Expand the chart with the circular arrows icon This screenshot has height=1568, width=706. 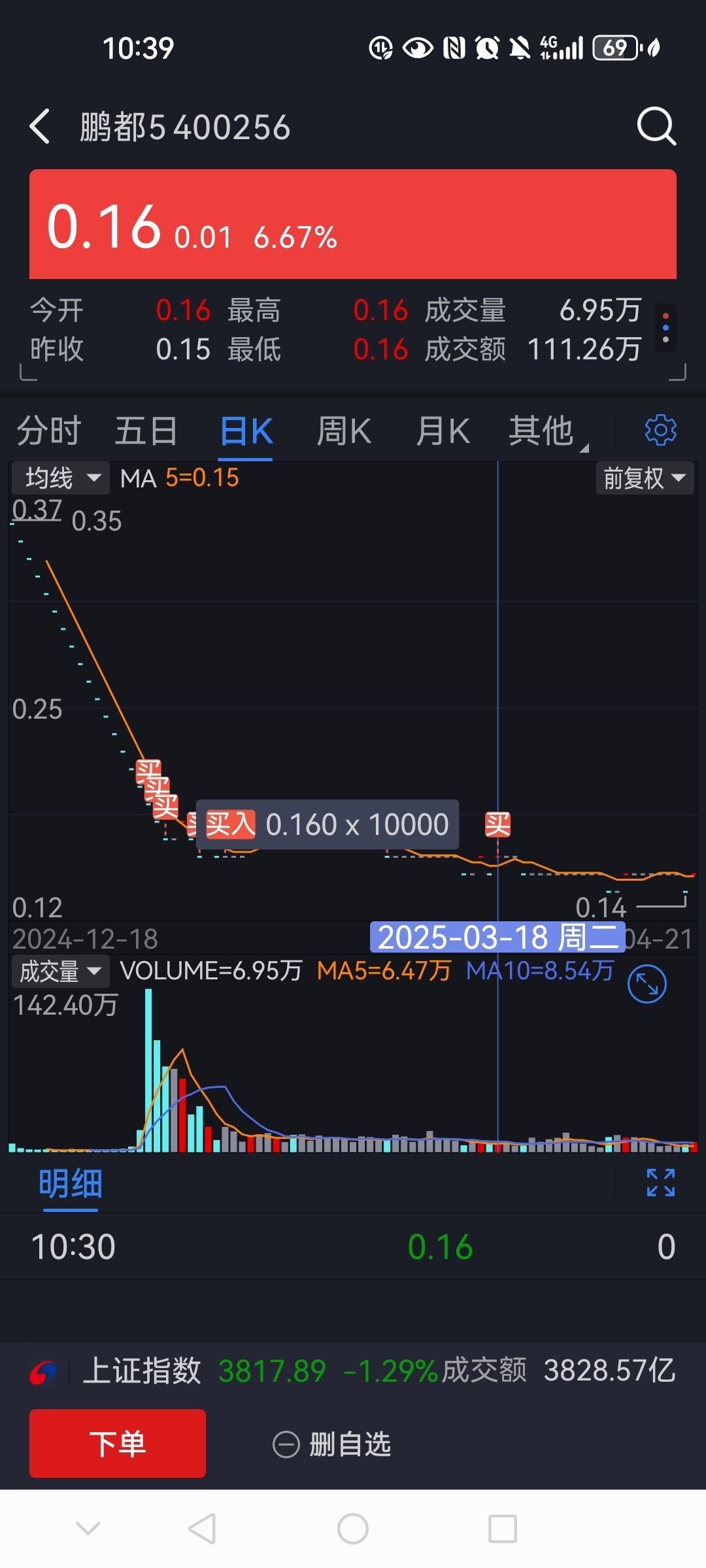(647, 984)
